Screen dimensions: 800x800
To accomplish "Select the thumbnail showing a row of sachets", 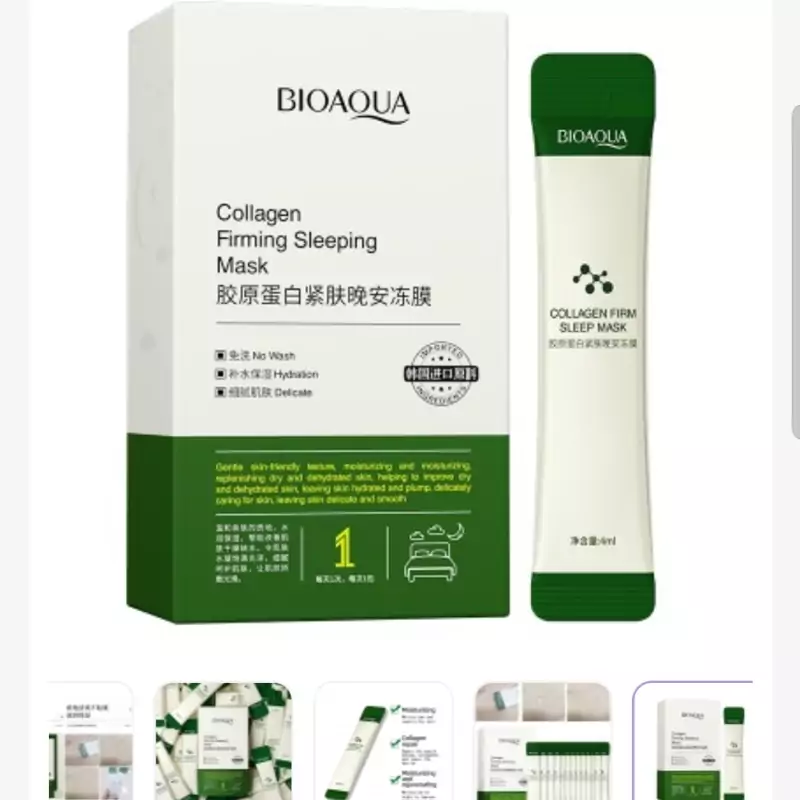I will point(542,741).
